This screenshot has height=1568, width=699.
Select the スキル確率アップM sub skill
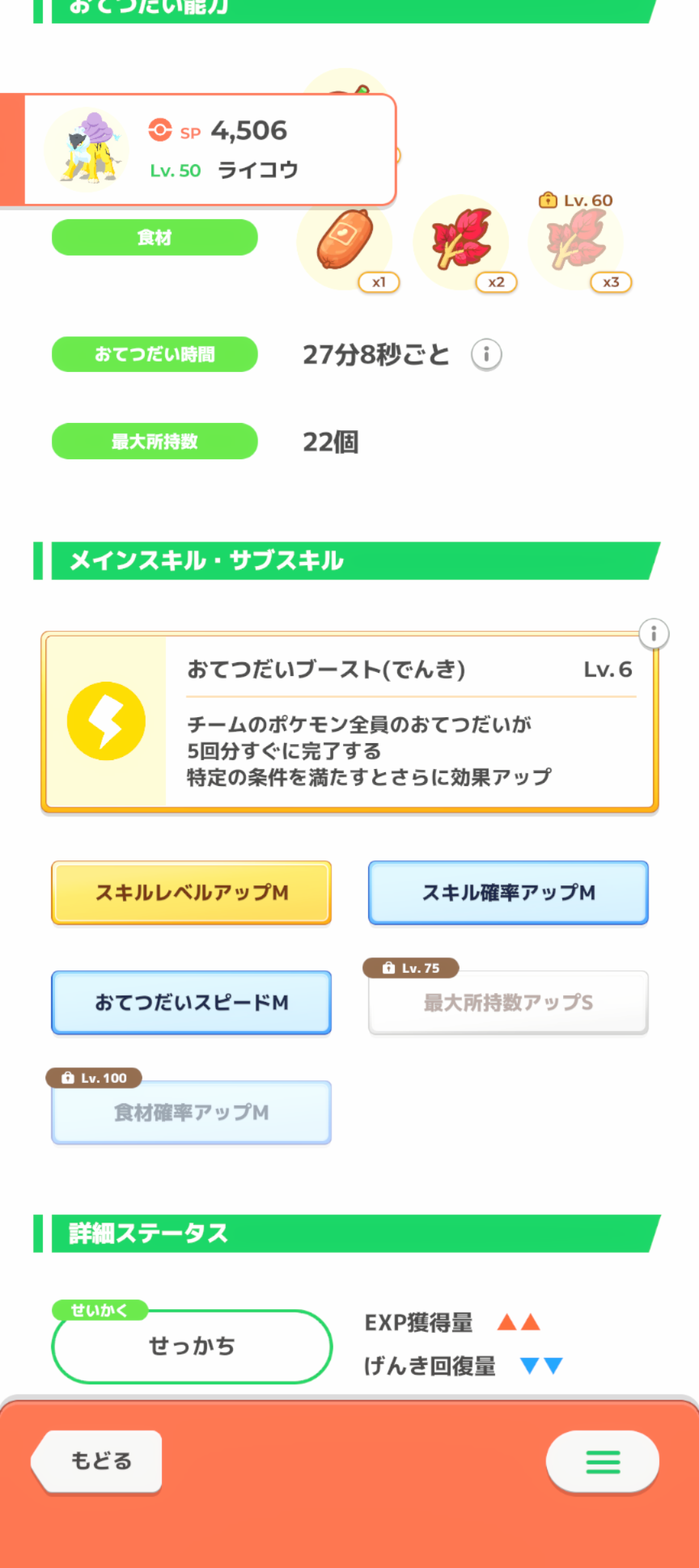coord(508,893)
